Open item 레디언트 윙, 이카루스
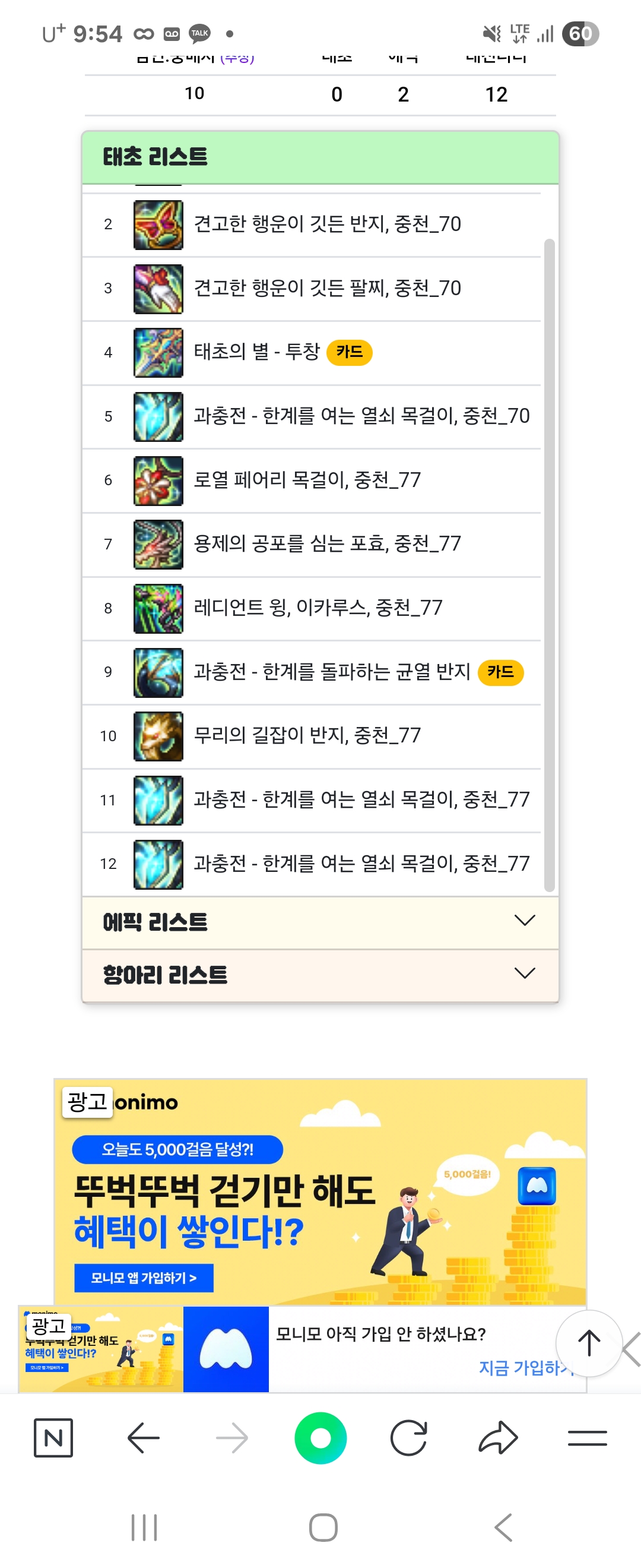Screen dimensions: 641x1568 (x=318, y=608)
